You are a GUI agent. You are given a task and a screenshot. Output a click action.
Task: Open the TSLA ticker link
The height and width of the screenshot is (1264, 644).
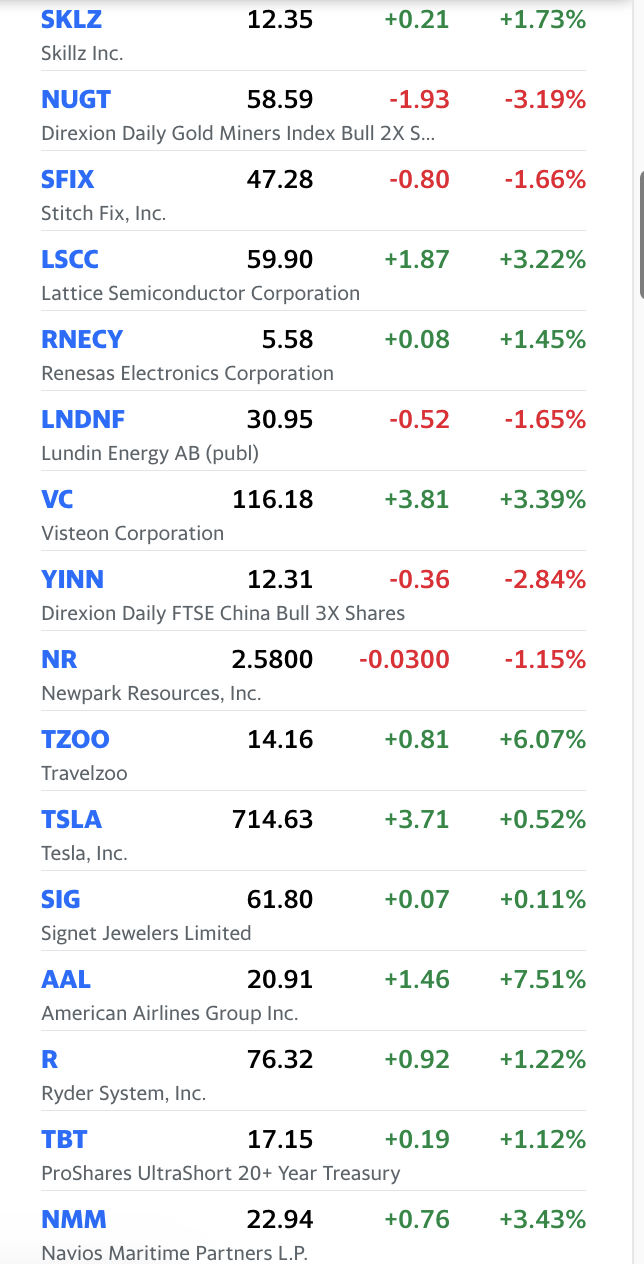tap(72, 819)
